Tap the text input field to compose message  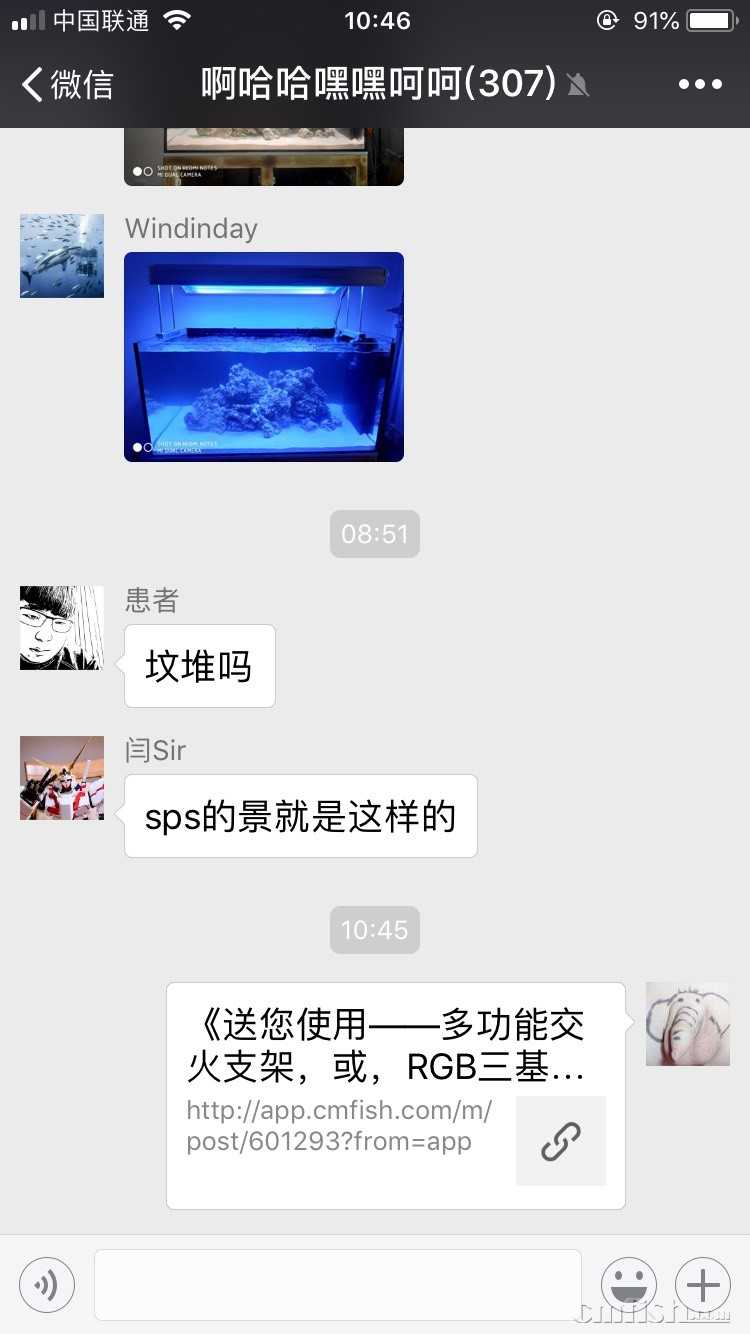click(335, 1285)
